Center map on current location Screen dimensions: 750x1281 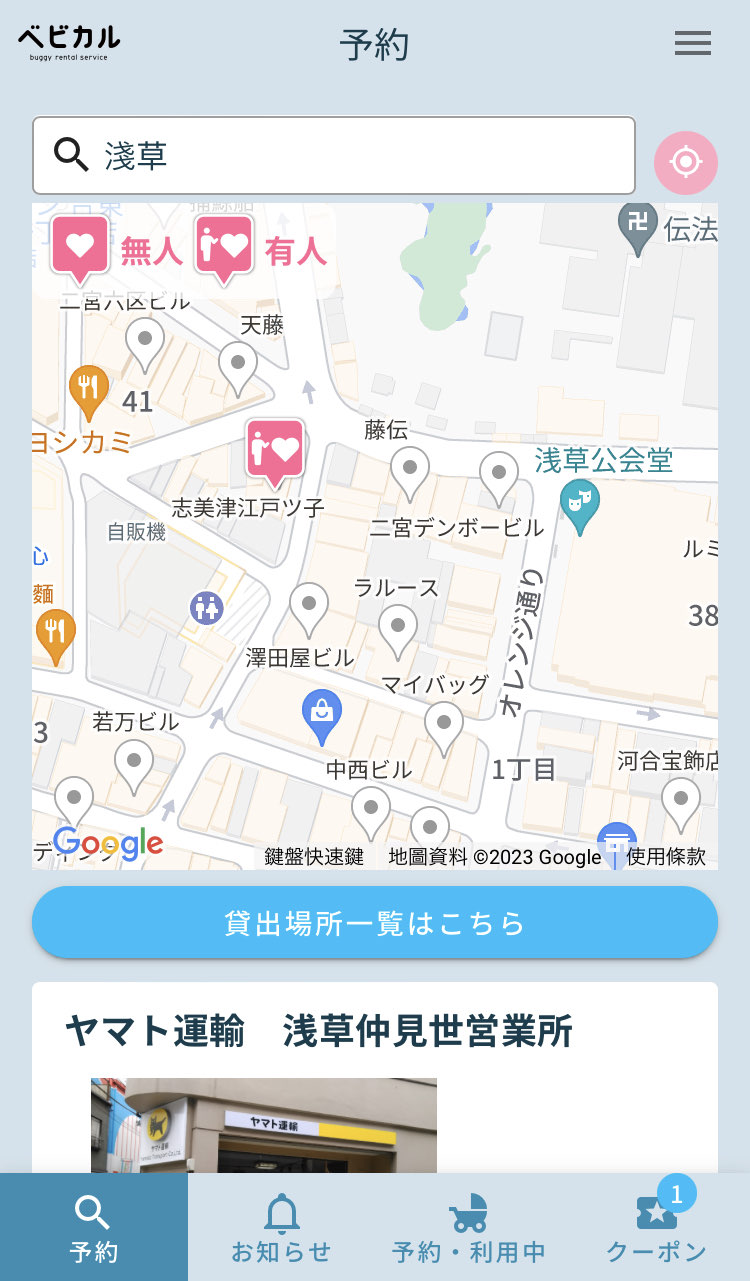coord(686,161)
